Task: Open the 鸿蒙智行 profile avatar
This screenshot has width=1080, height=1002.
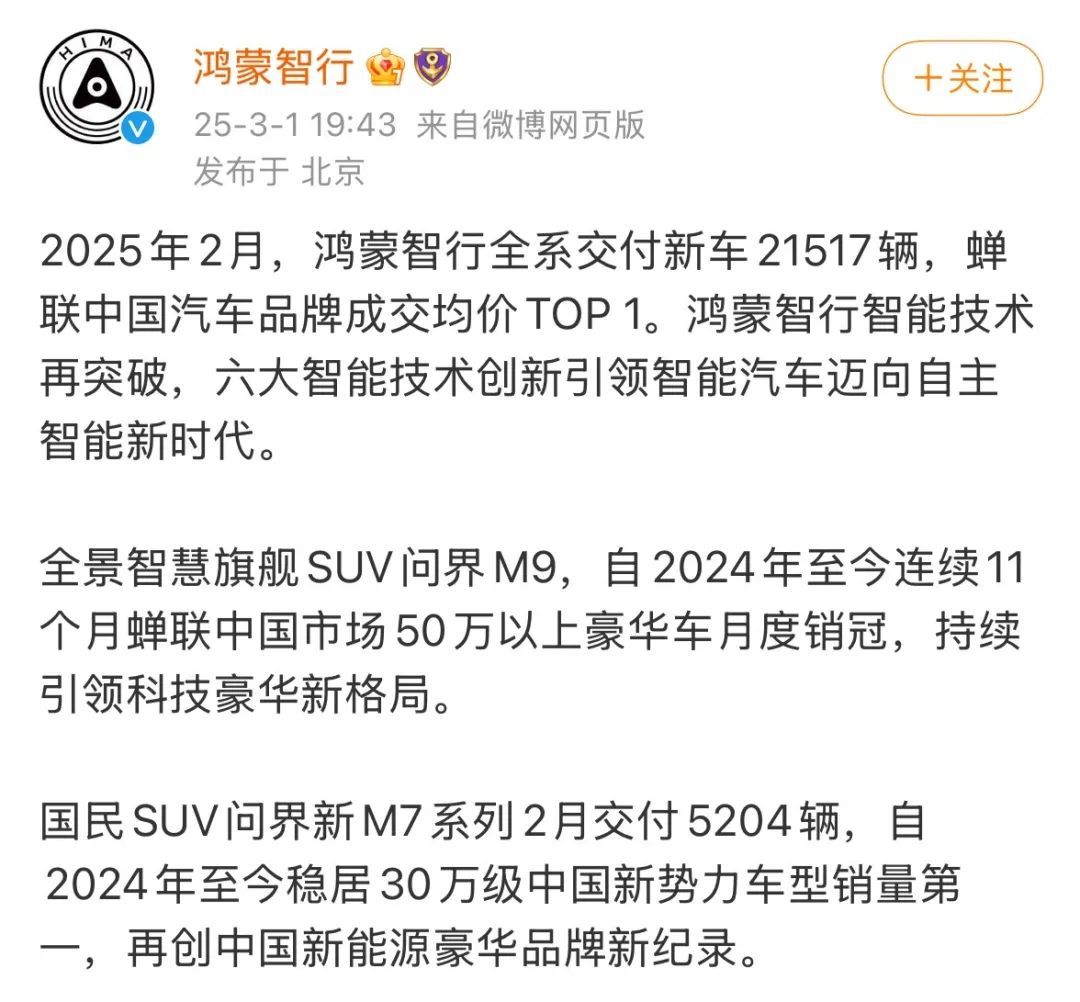Action: 97,86
